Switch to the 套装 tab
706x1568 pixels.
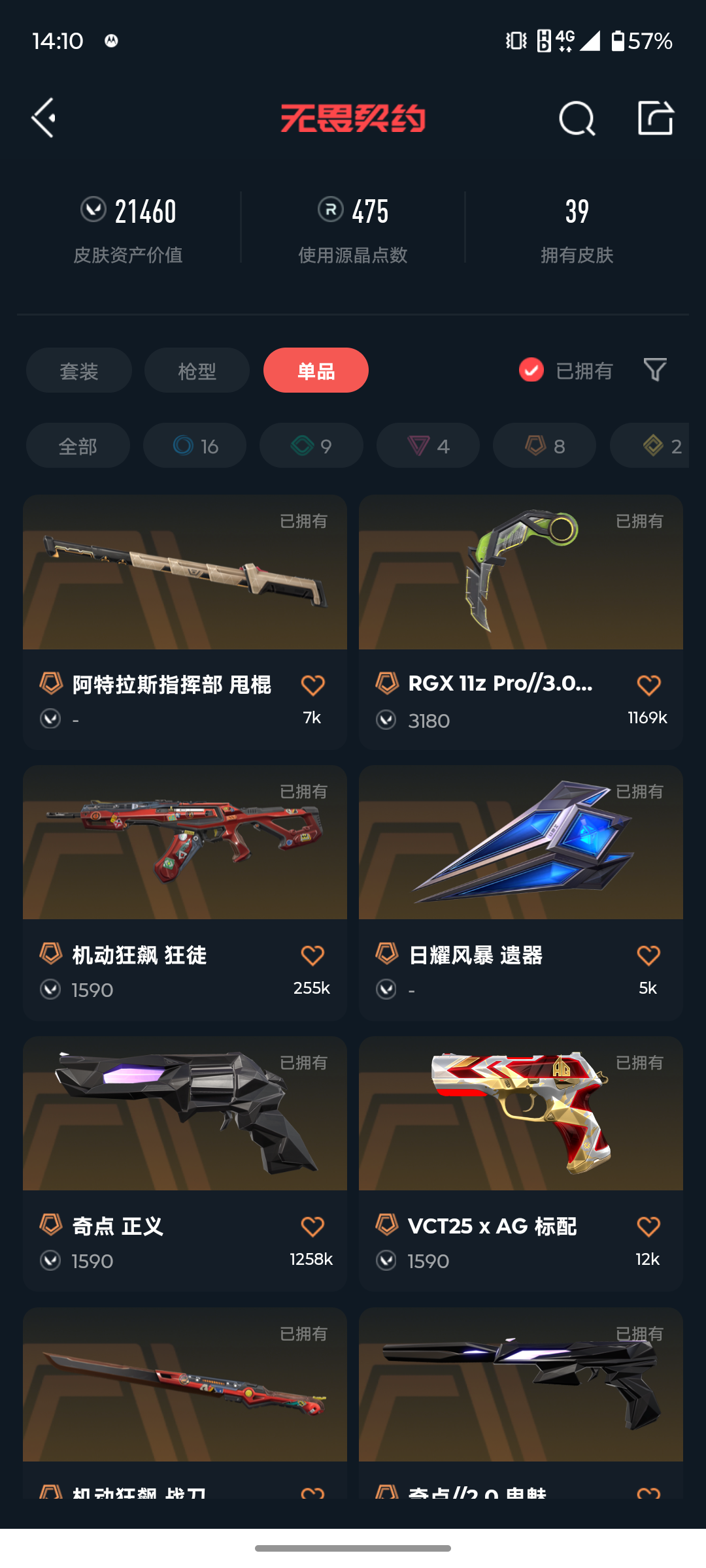tap(79, 370)
